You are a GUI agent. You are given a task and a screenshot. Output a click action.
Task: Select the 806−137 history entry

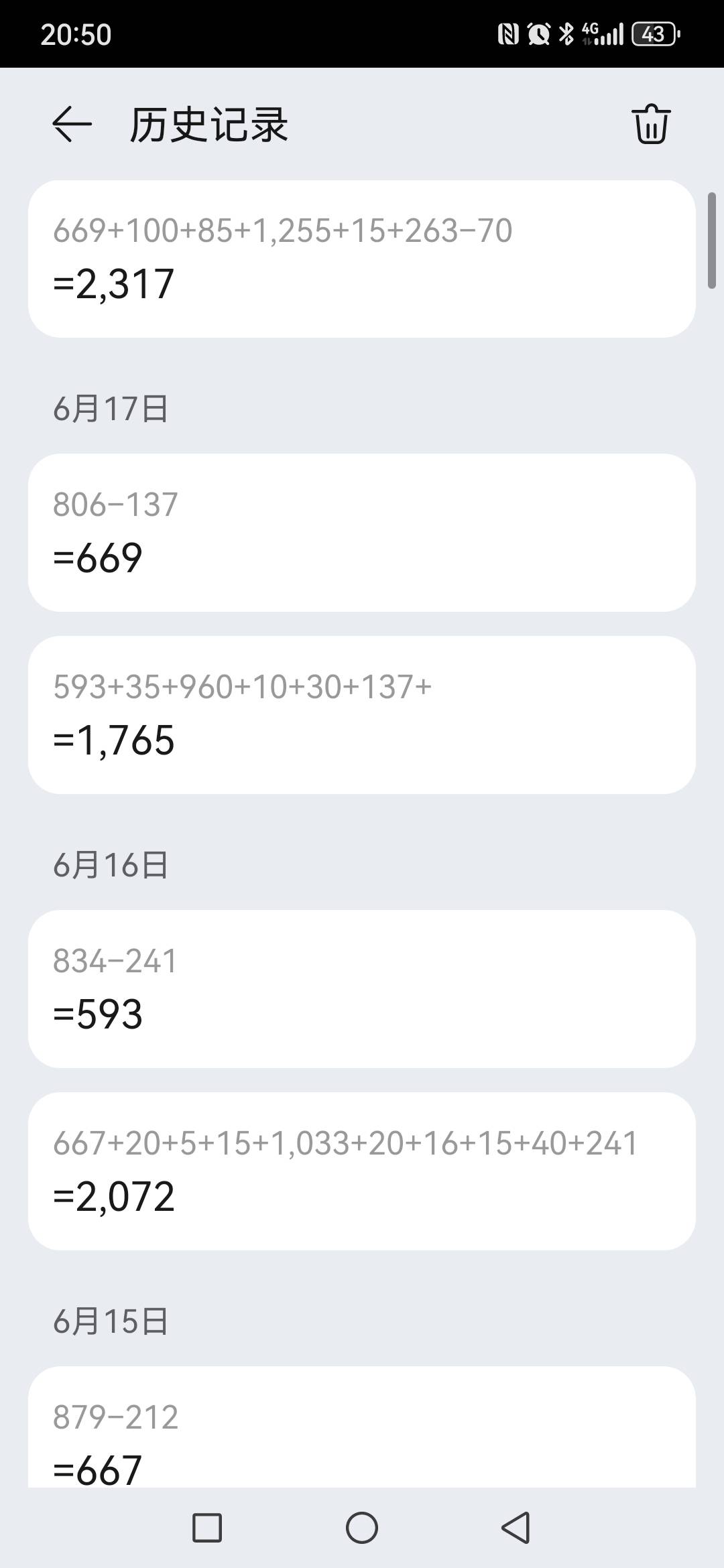(x=361, y=533)
